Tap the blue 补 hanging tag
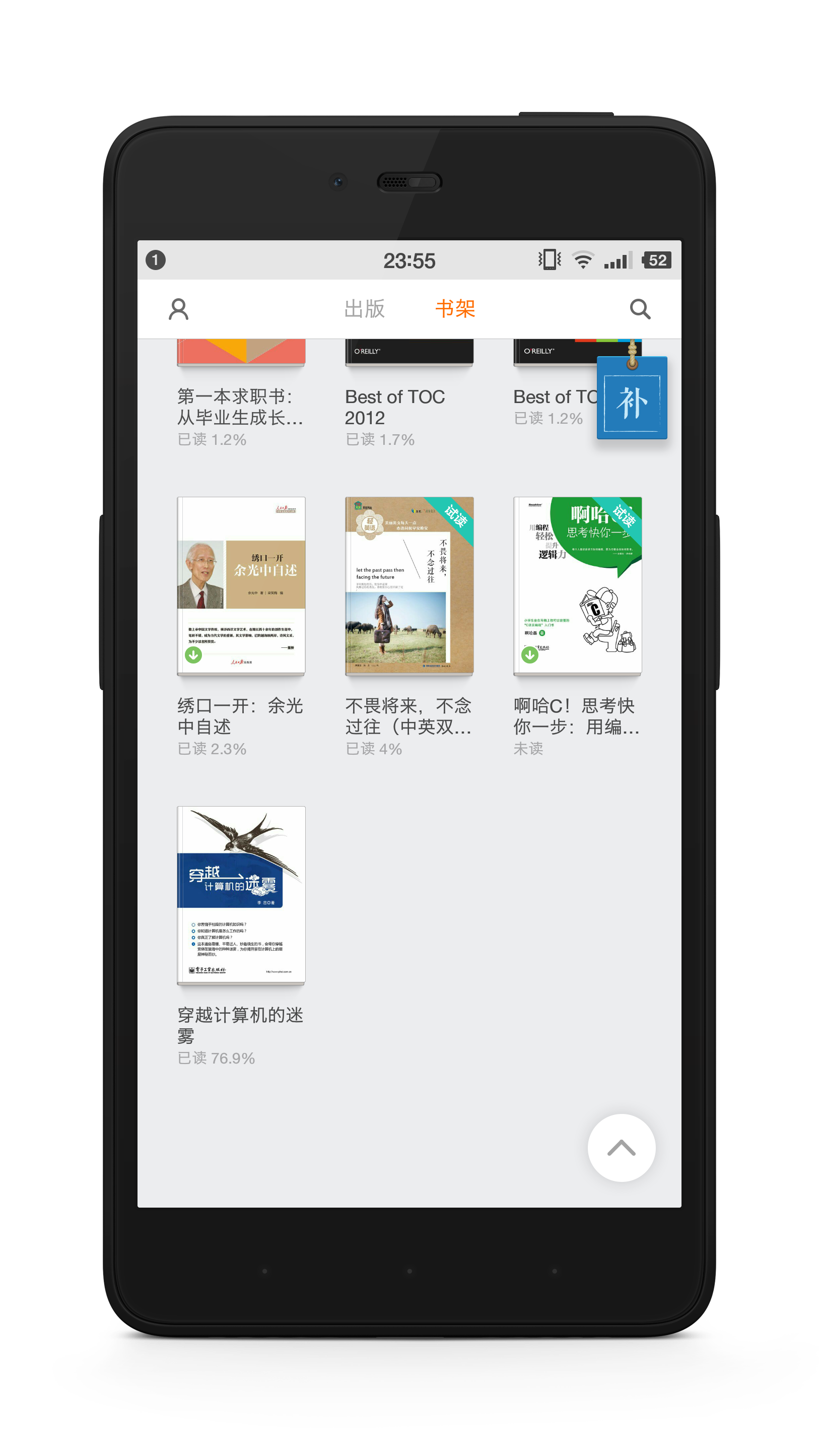 [632, 399]
